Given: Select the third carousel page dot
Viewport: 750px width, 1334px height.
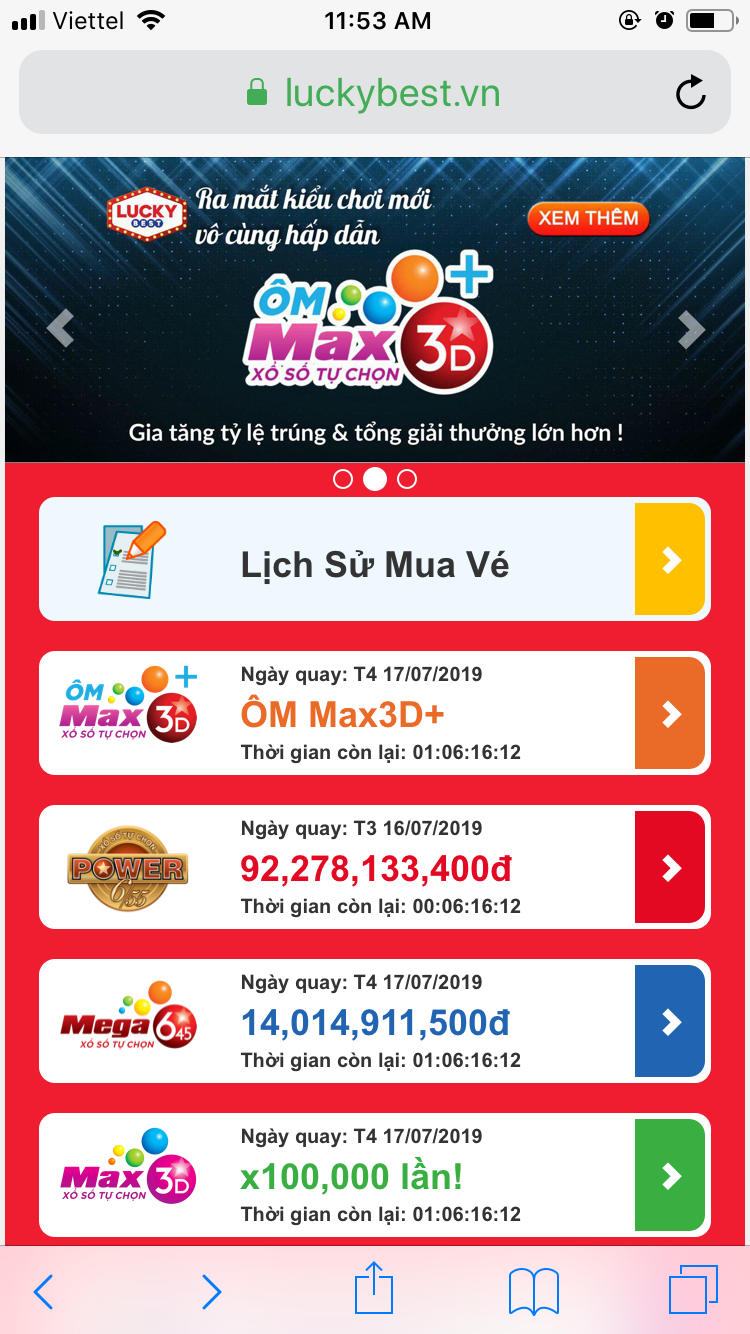Looking at the screenshot, I should click(x=407, y=479).
